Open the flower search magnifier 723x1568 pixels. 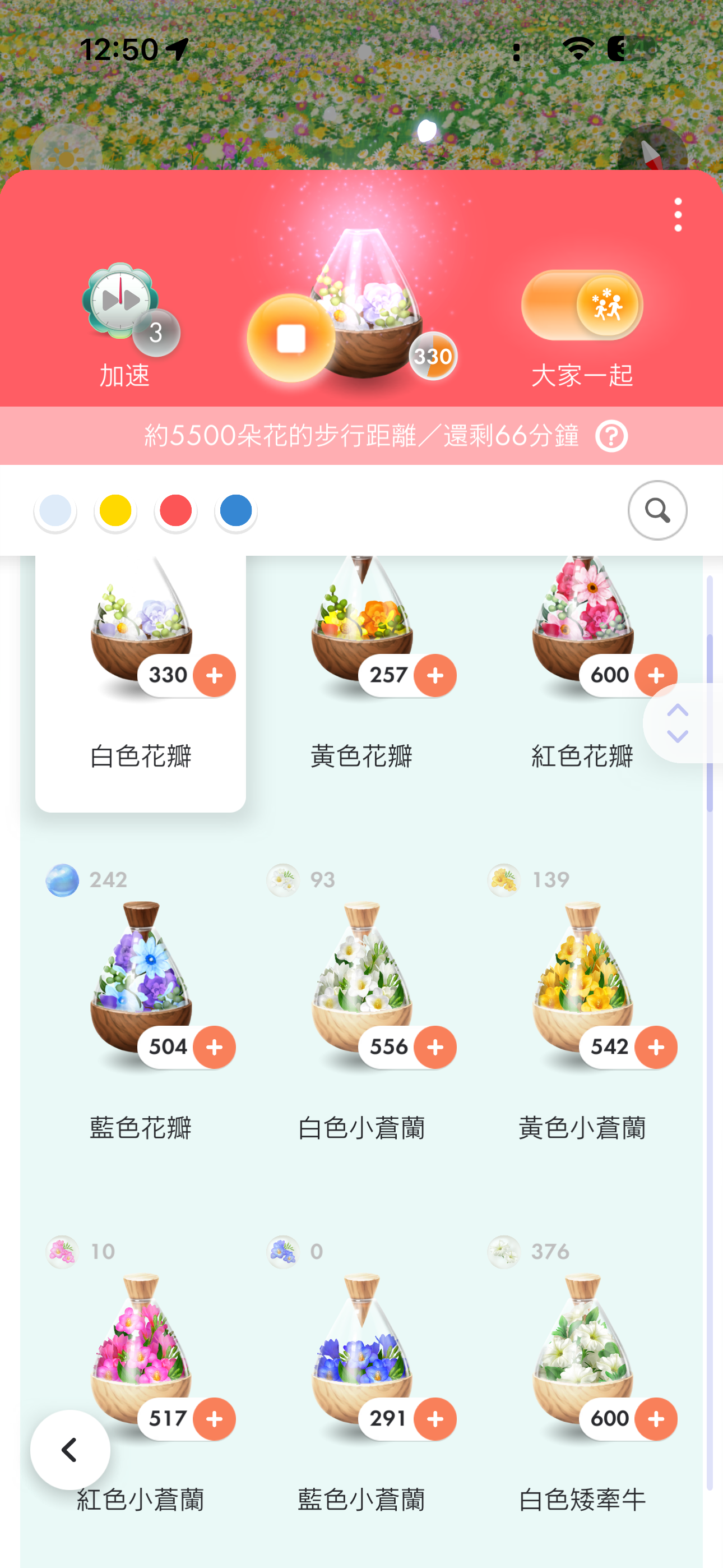click(x=657, y=510)
